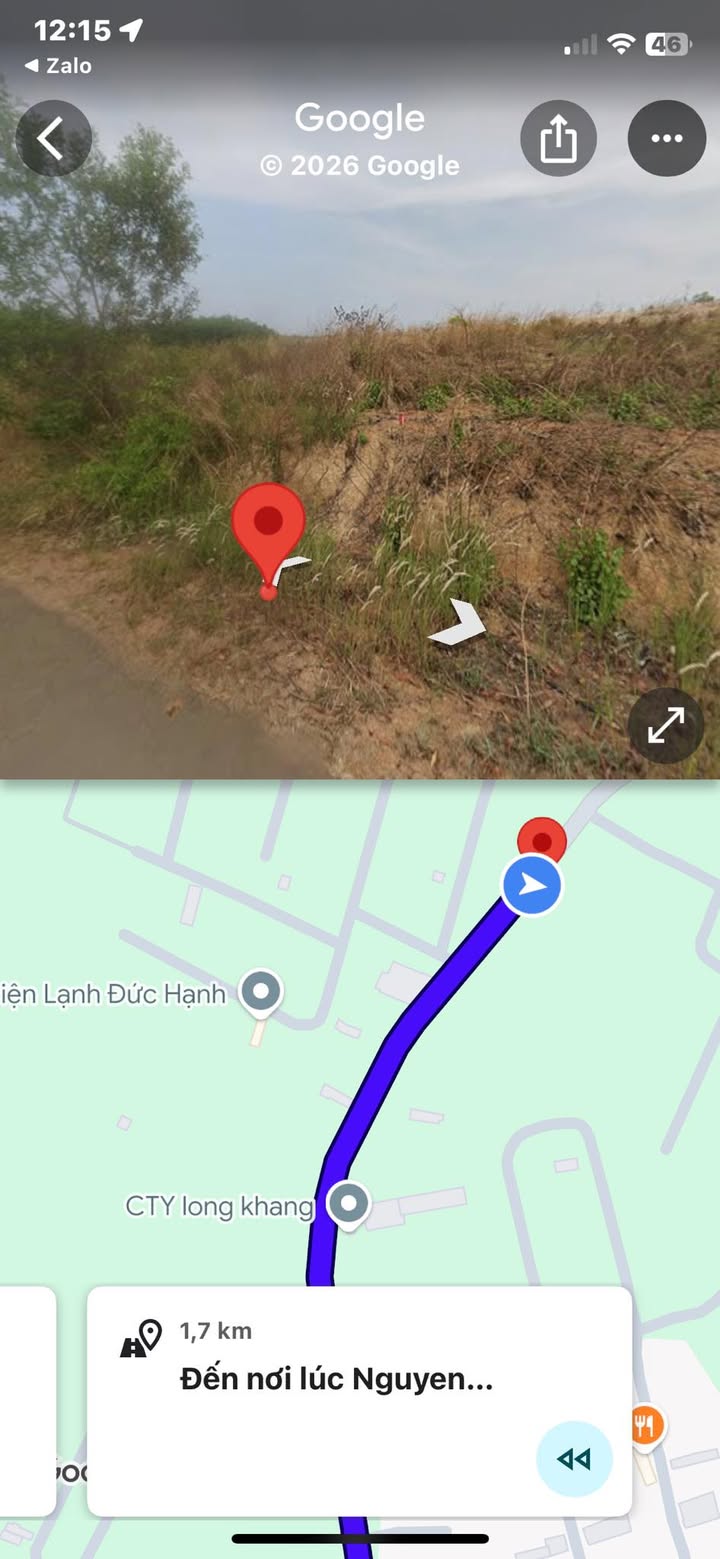Open the three-dot overflow menu
720x1559 pixels.
(x=666, y=139)
